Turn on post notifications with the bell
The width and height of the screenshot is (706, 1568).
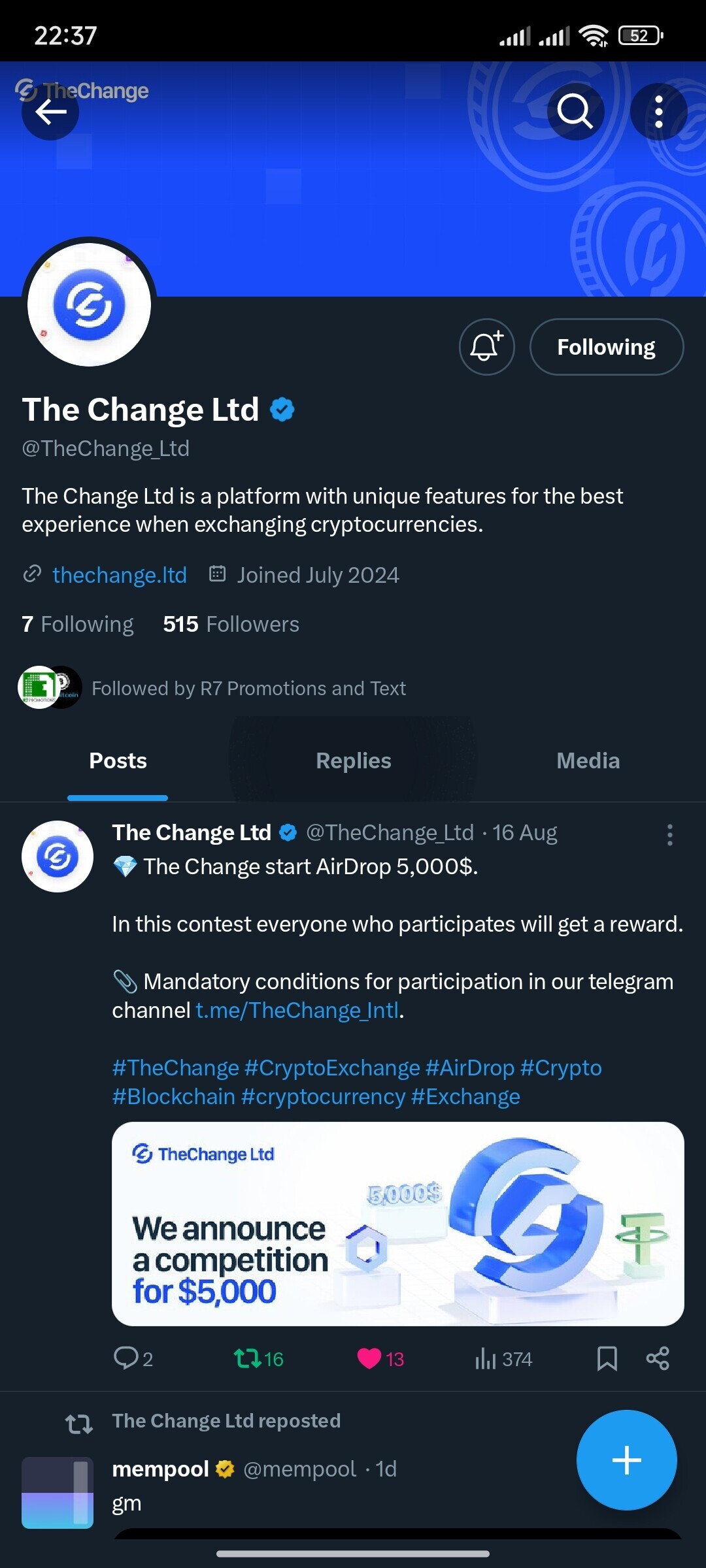[487, 347]
